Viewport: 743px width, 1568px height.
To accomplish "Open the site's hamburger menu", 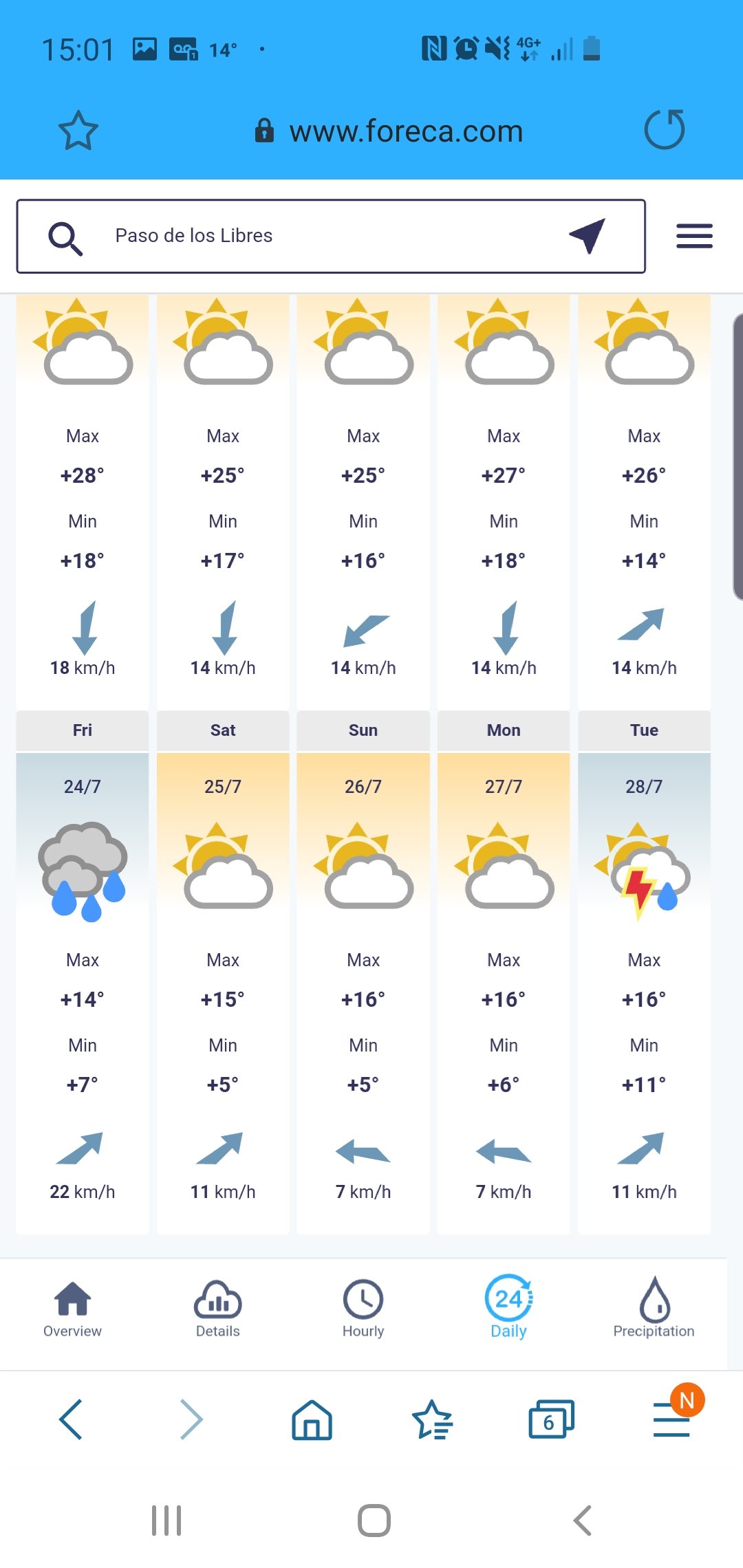I will [x=694, y=236].
